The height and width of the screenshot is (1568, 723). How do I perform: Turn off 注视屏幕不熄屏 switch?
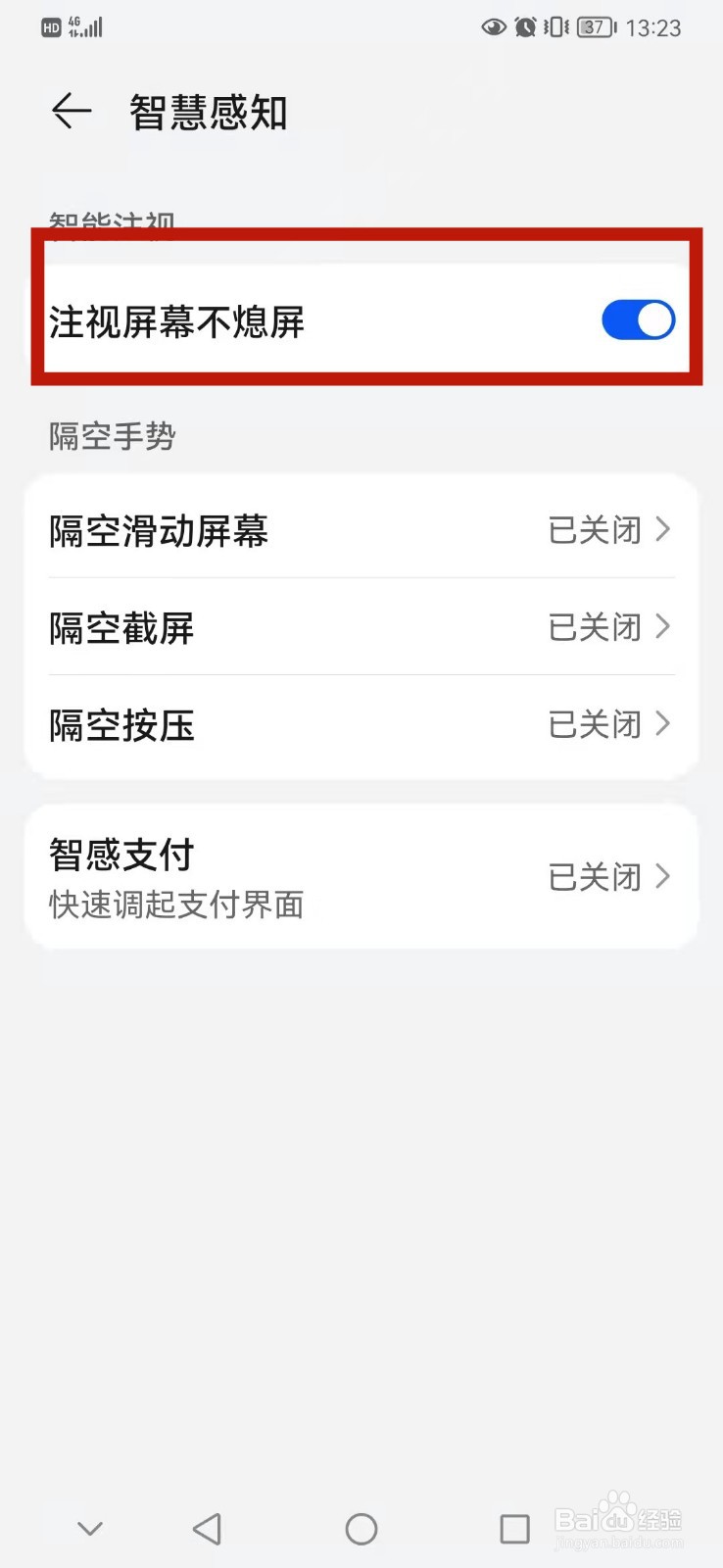pyautogui.click(x=638, y=320)
